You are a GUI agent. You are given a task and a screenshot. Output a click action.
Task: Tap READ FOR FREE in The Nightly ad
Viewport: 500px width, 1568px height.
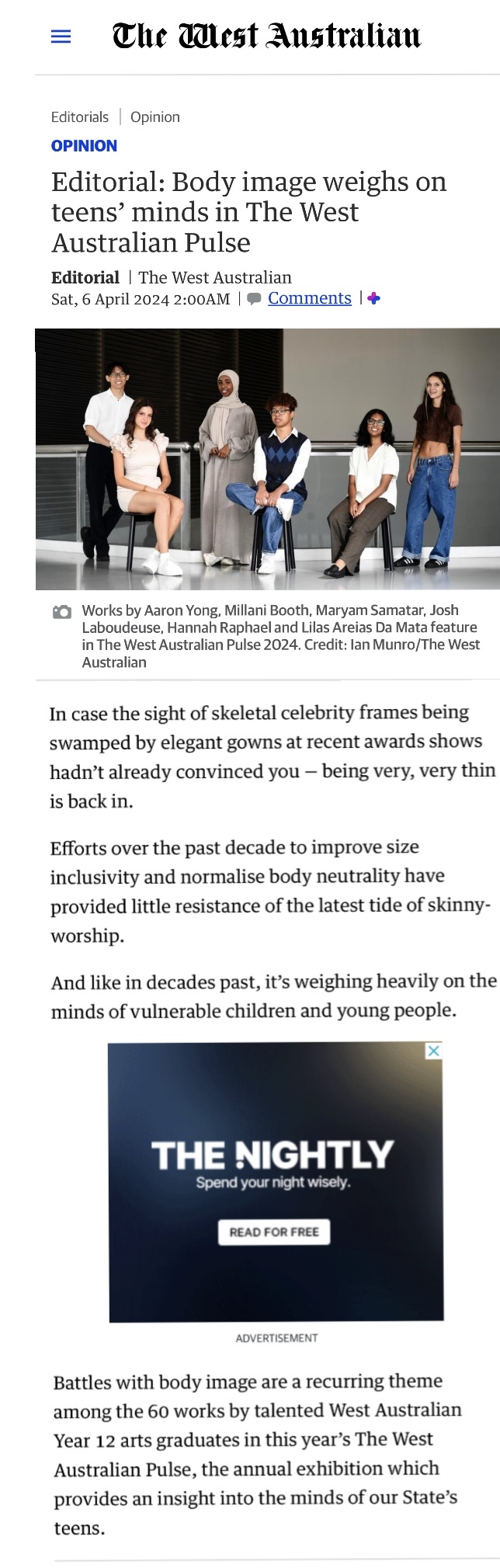point(274,1232)
